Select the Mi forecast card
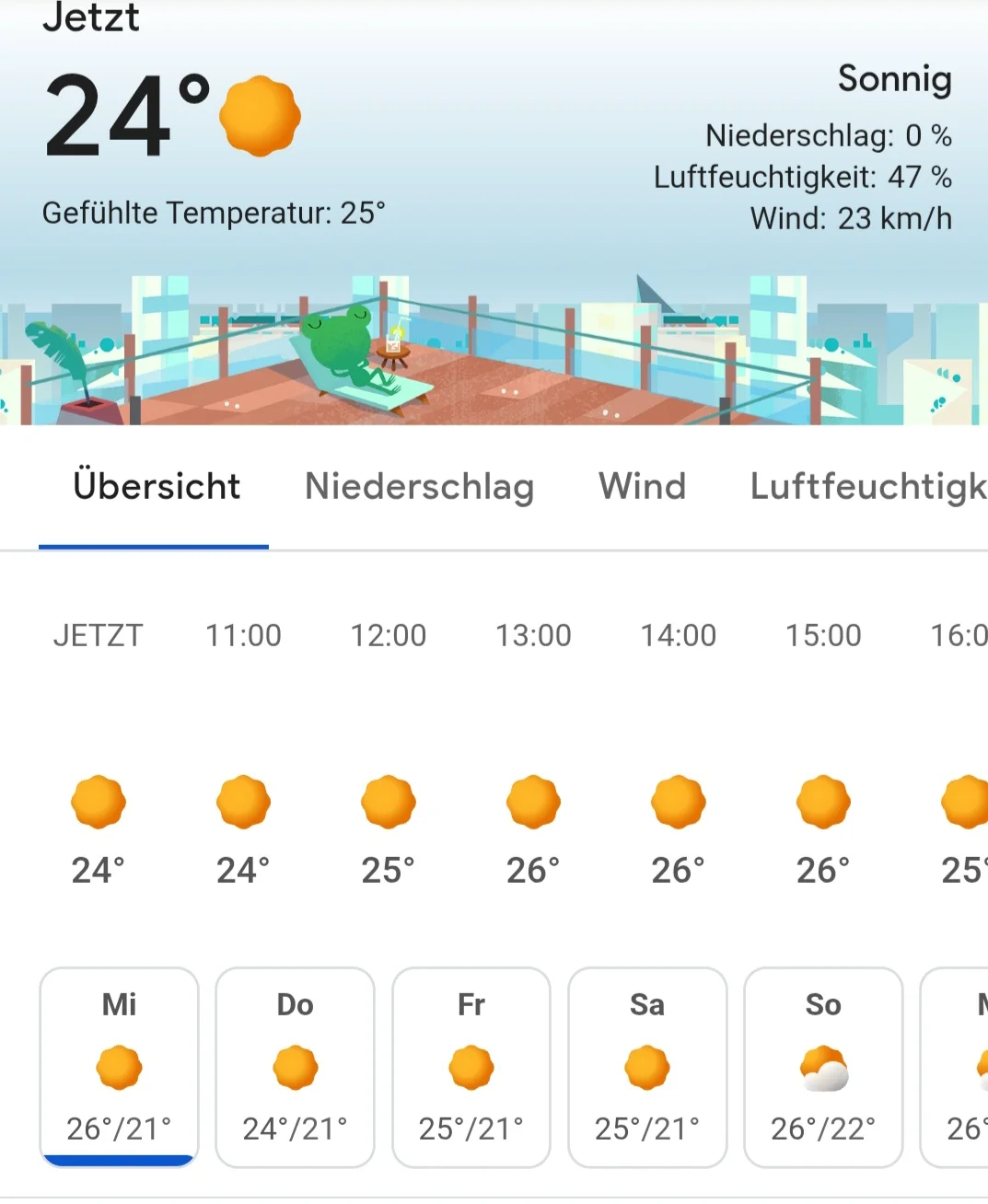The image size is (988, 1204). pyautogui.click(x=119, y=1066)
